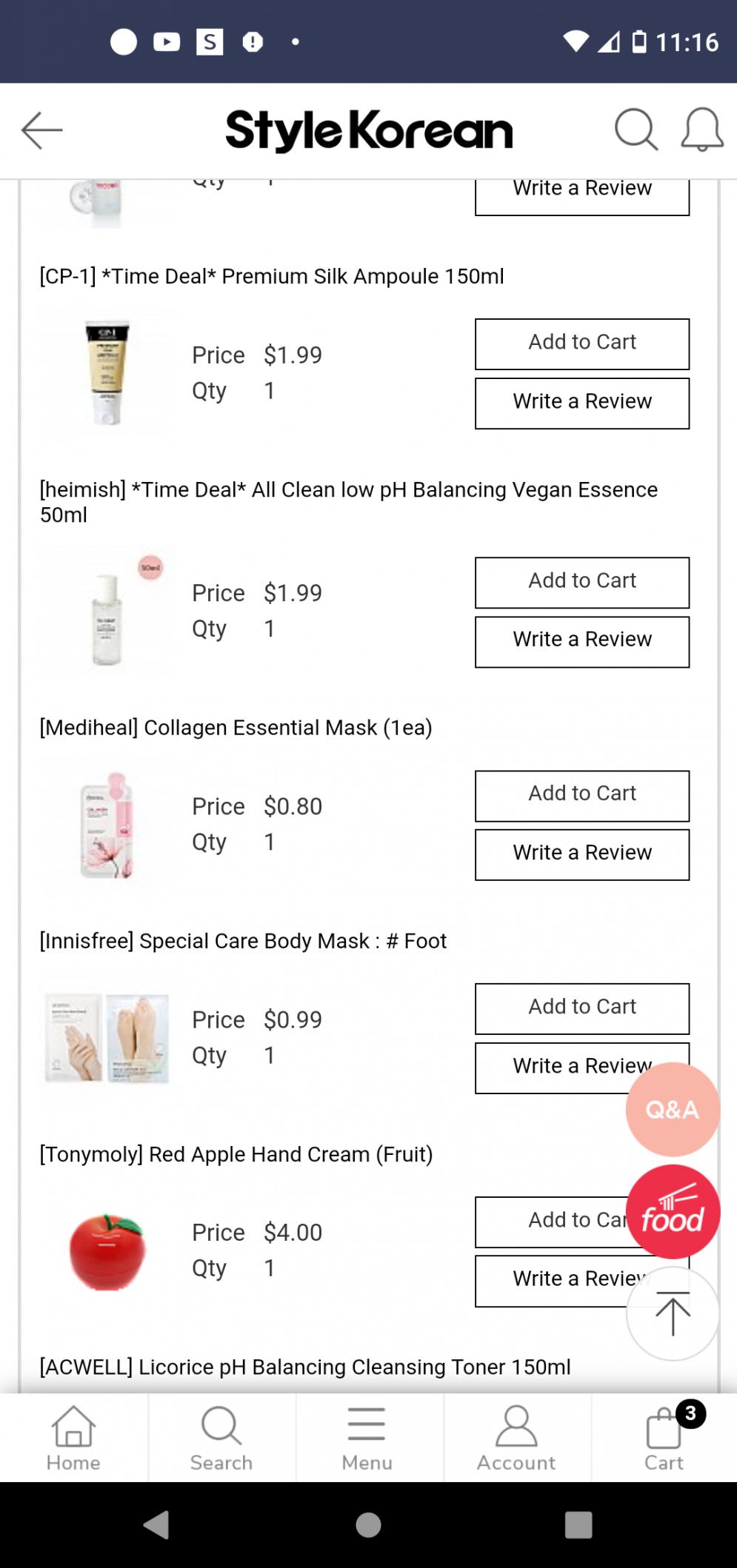Write a review for heimish Vegan Essence
737x1568 pixels.
(582, 641)
